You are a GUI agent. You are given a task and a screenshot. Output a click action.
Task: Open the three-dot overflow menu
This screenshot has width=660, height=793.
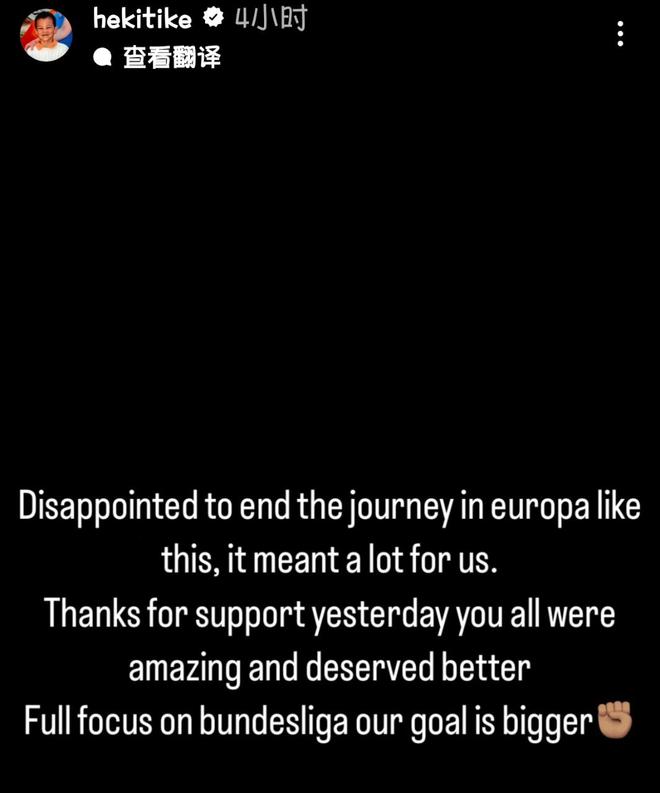(x=621, y=35)
